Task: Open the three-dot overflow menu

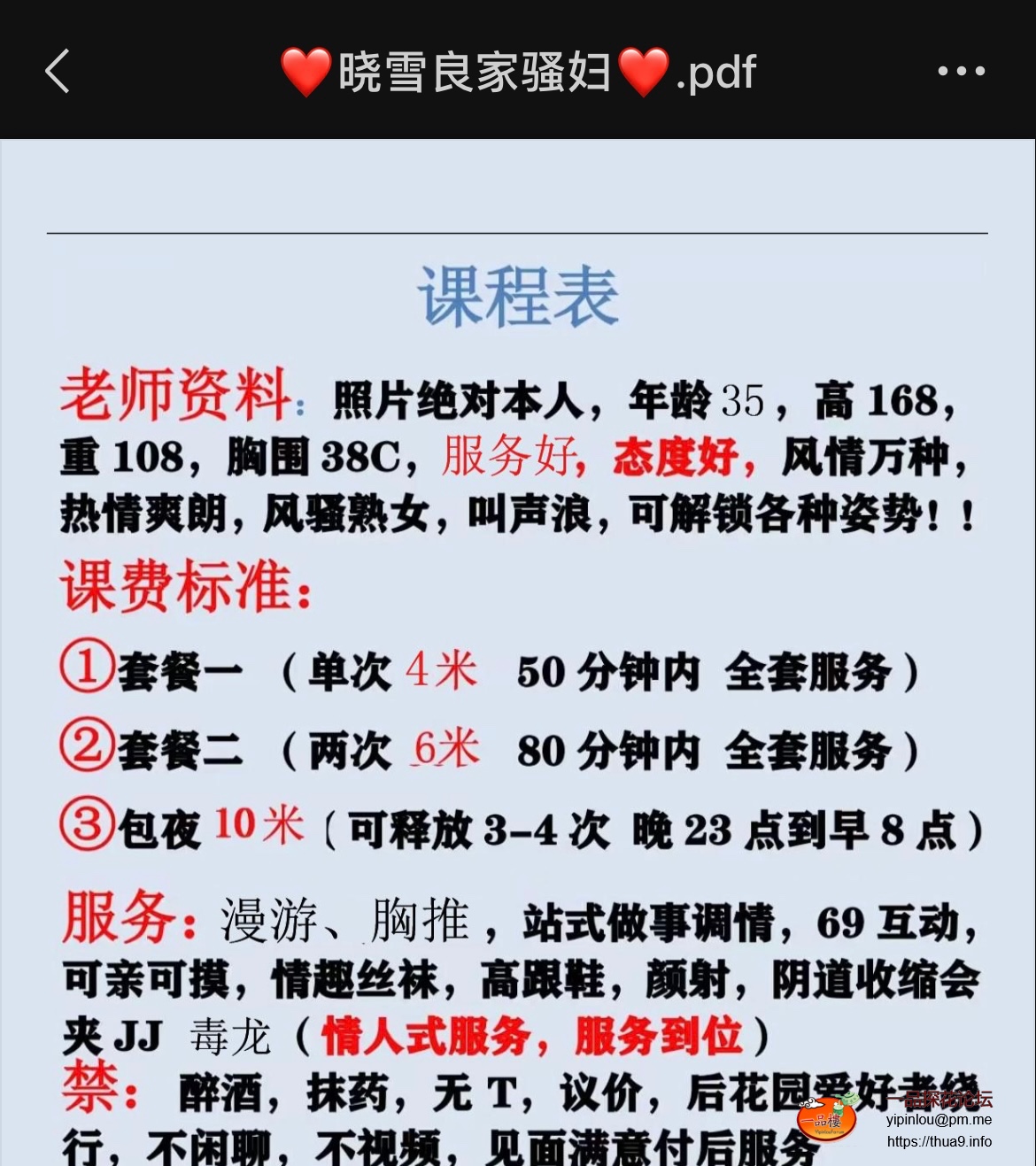Action: 962,71
